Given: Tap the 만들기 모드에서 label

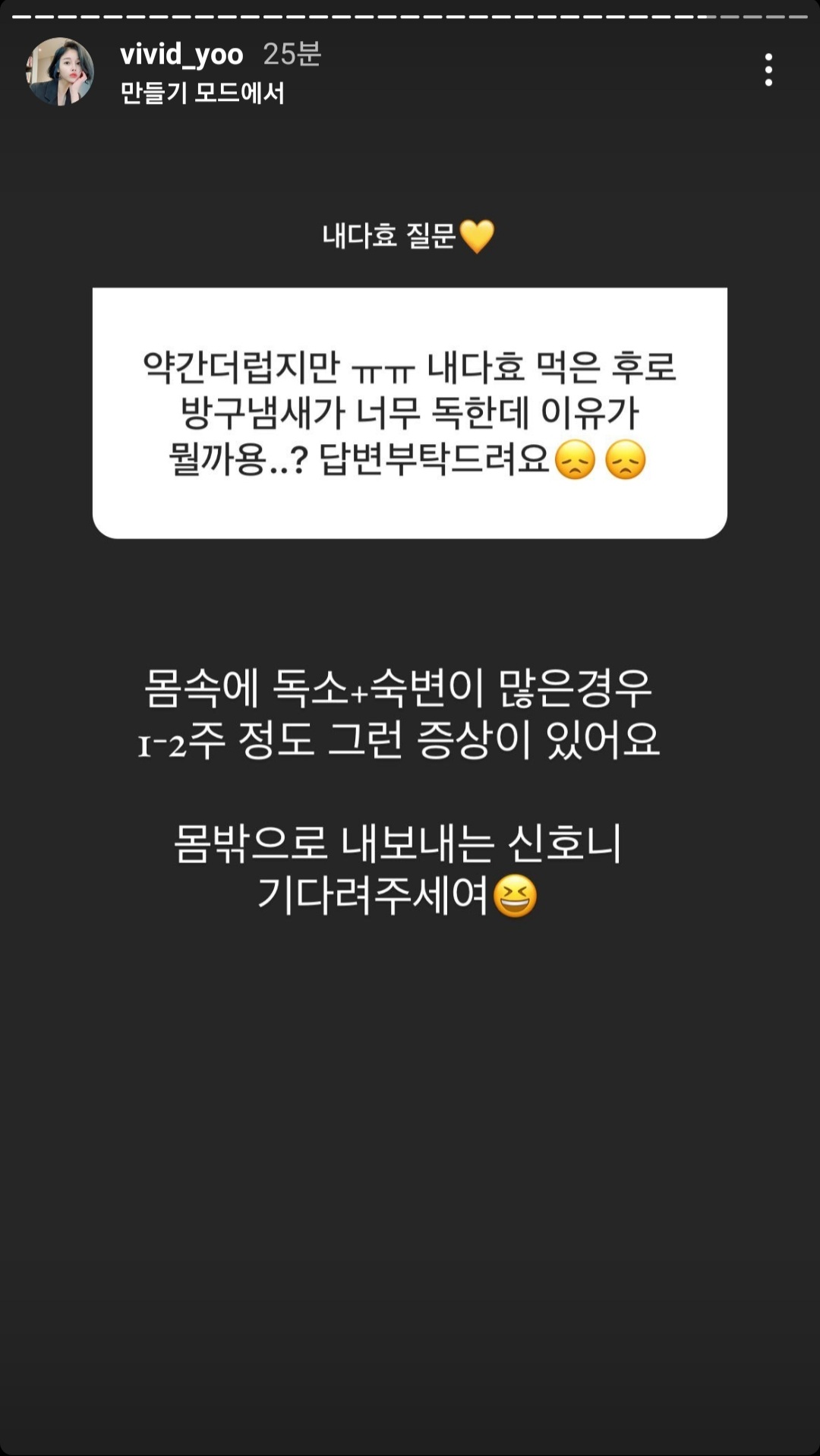Looking at the screenshot, I should click(203, 93).
